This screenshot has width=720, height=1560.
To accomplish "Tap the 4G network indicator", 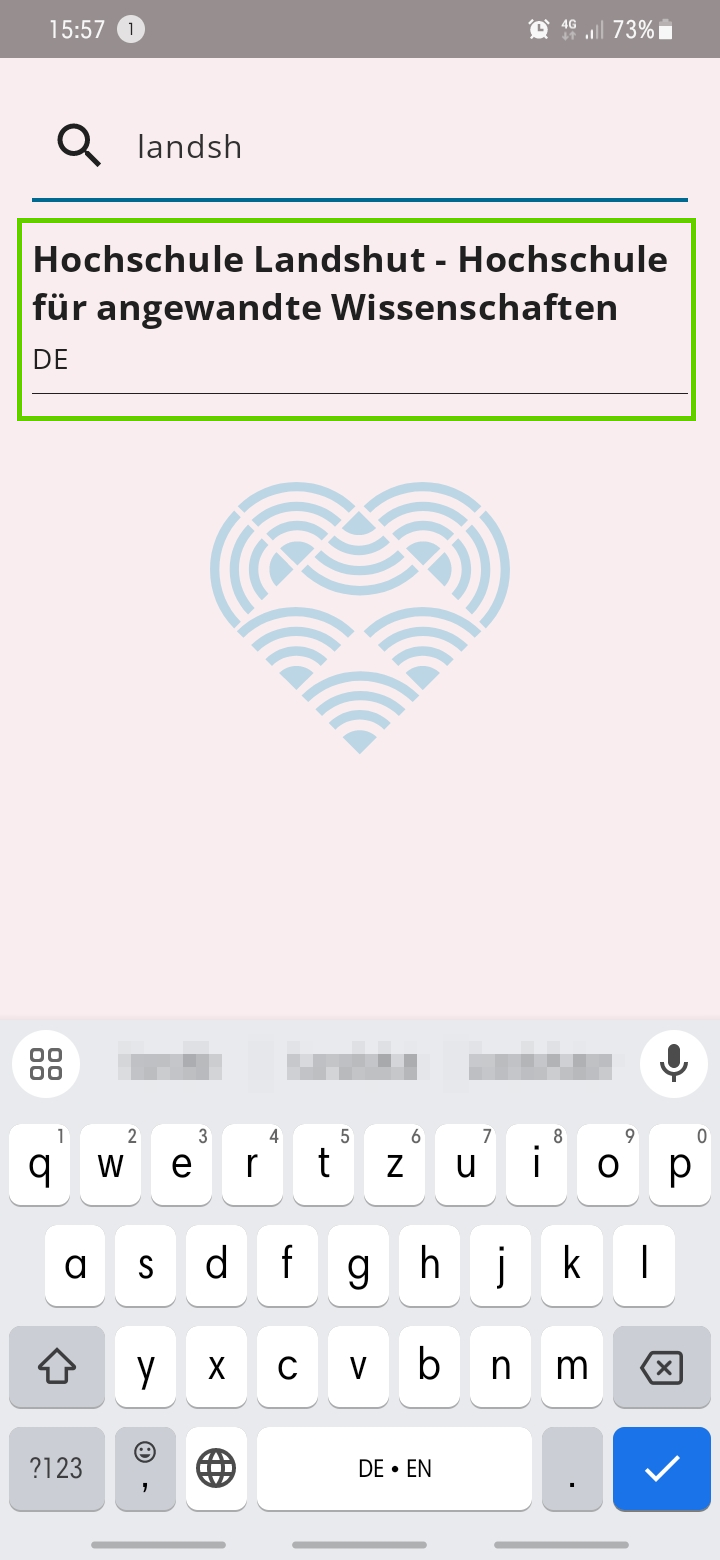I will (x=568, y=29).
